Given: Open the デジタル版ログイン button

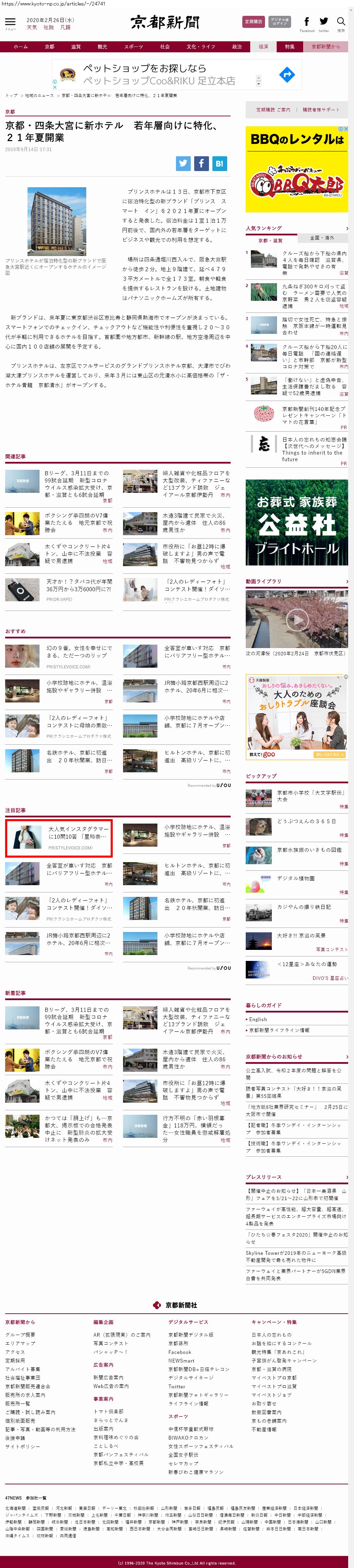Looking at the screenshot, I should (x=279, y=22).
